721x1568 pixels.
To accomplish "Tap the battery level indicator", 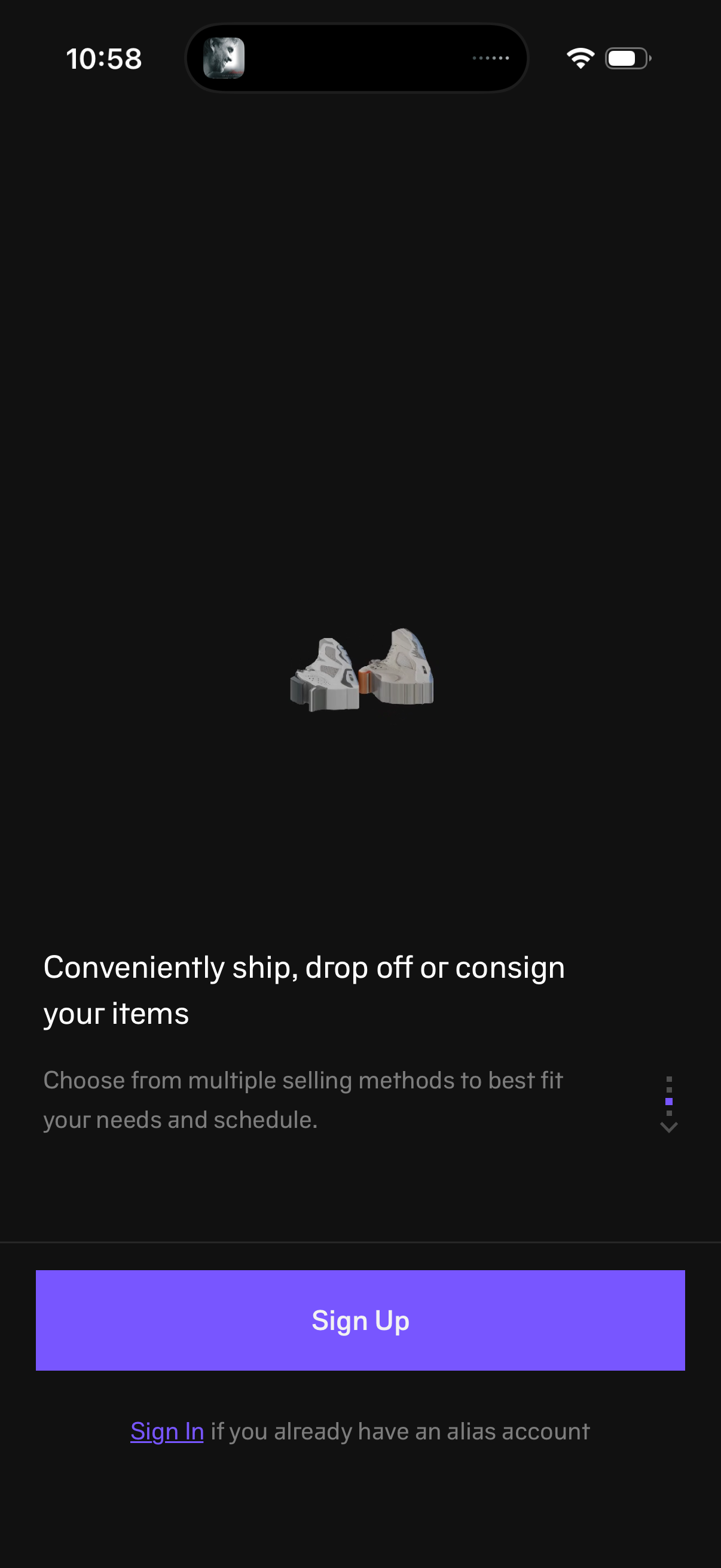I will tap(626, 58).
